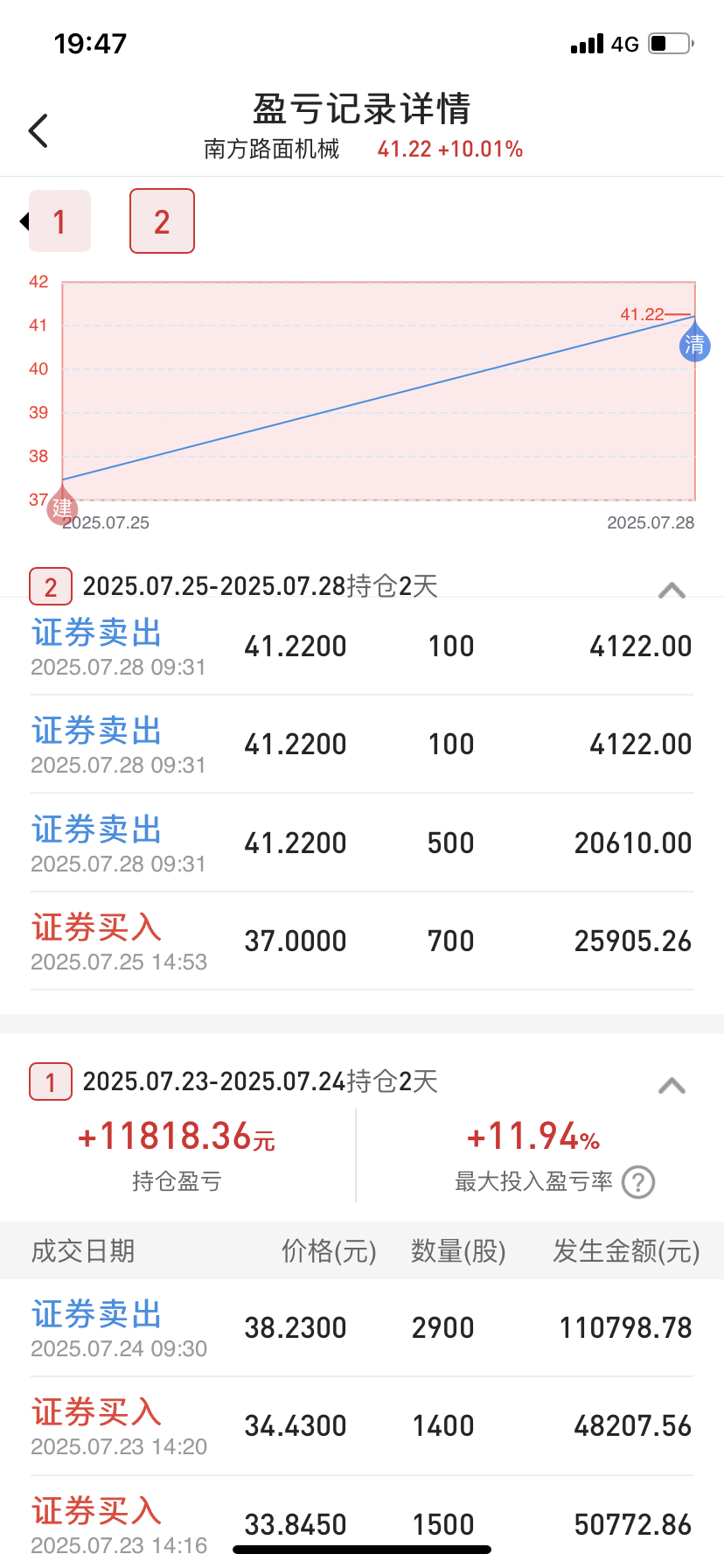Open help for 最大投入盈亏率
Image resolution: width=724 pixels, height=1568 pixels.
coord(638,1182)
